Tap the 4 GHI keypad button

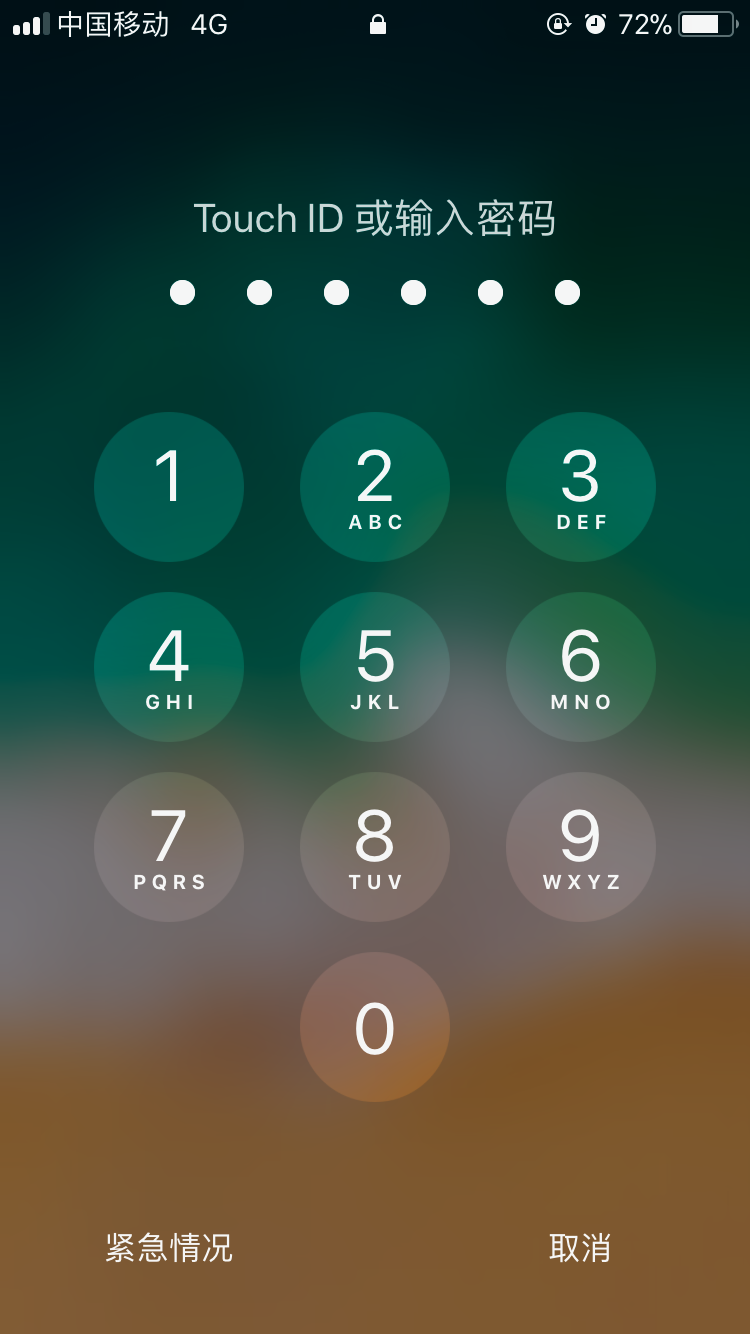pos(169,667)
